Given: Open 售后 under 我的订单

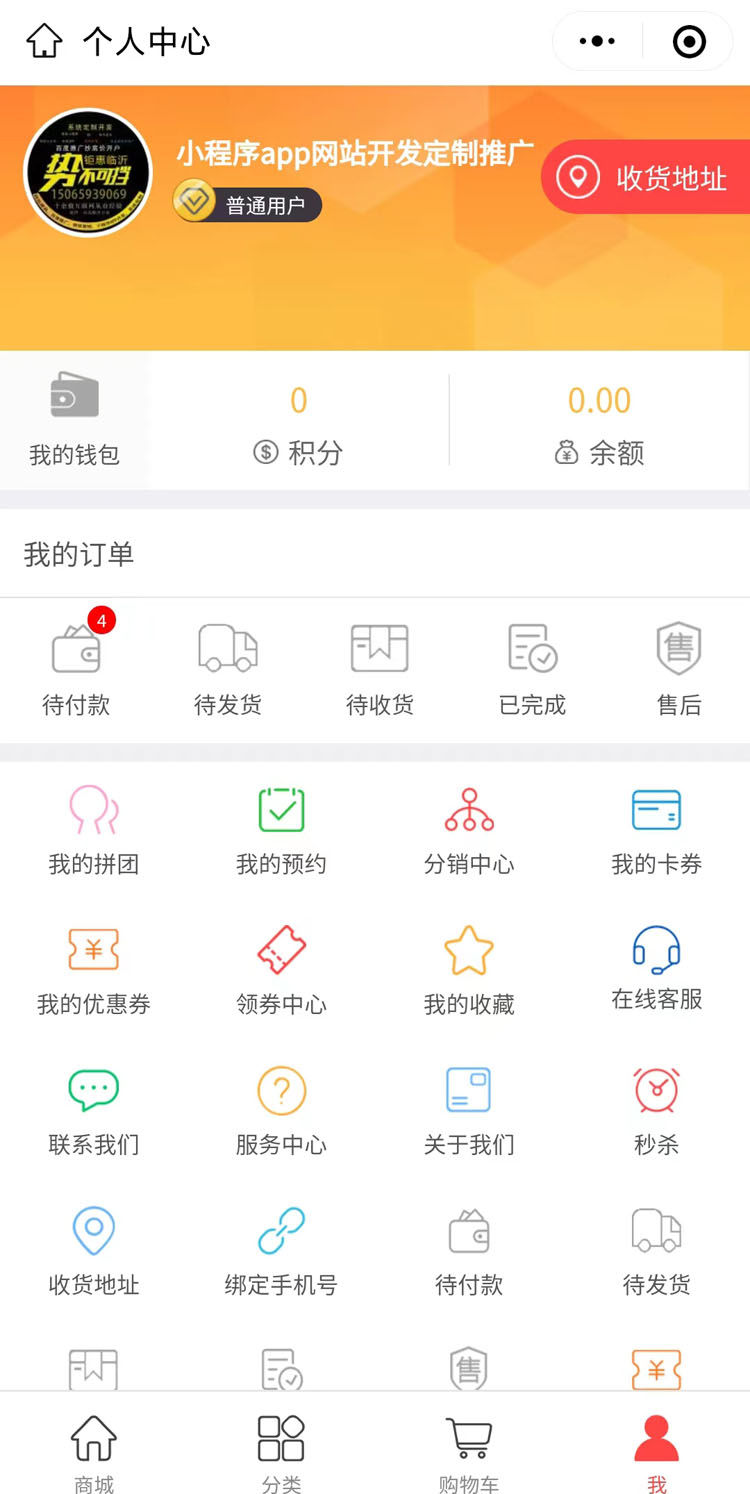Looking at the screenshot, I should 679,669.
